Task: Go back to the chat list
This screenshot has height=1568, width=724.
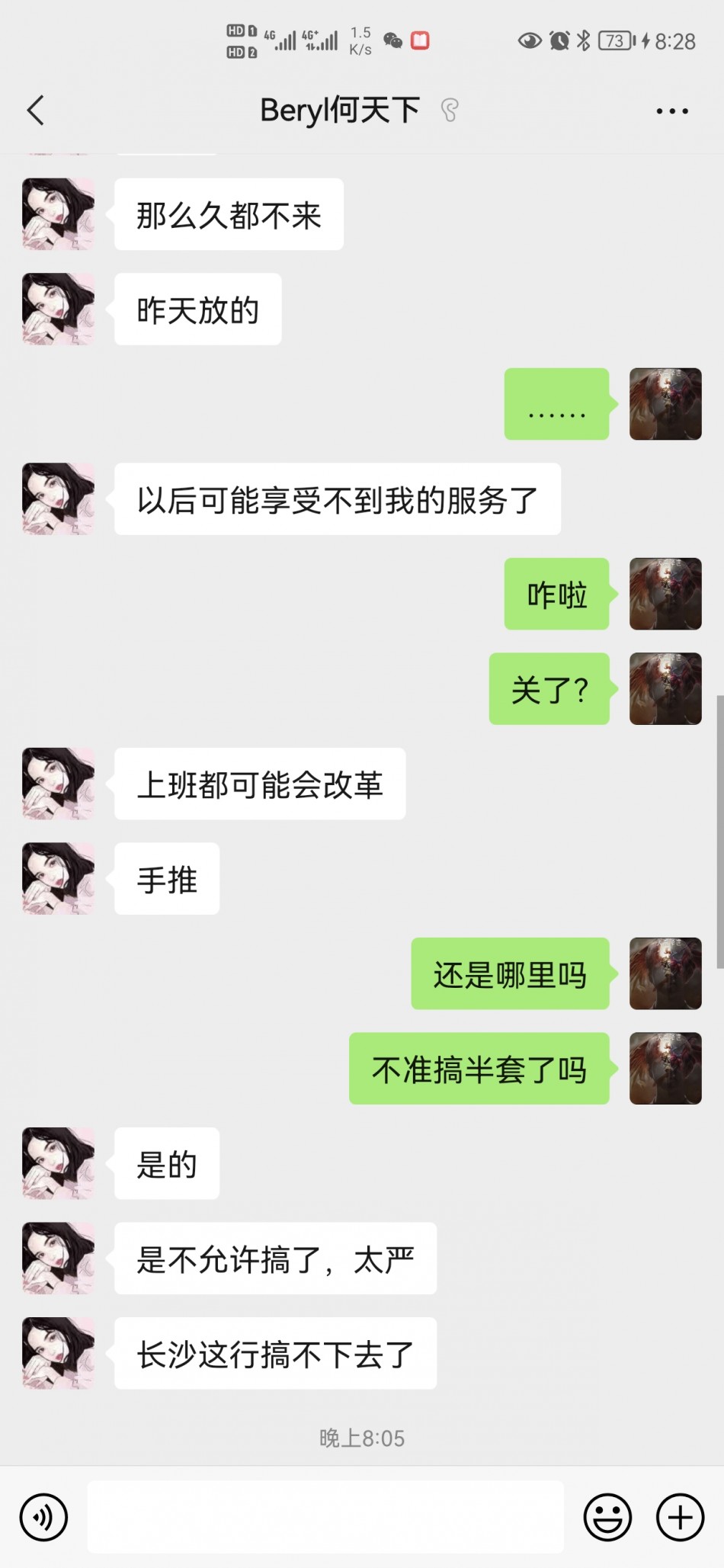Action: click(x=36, y=111)
